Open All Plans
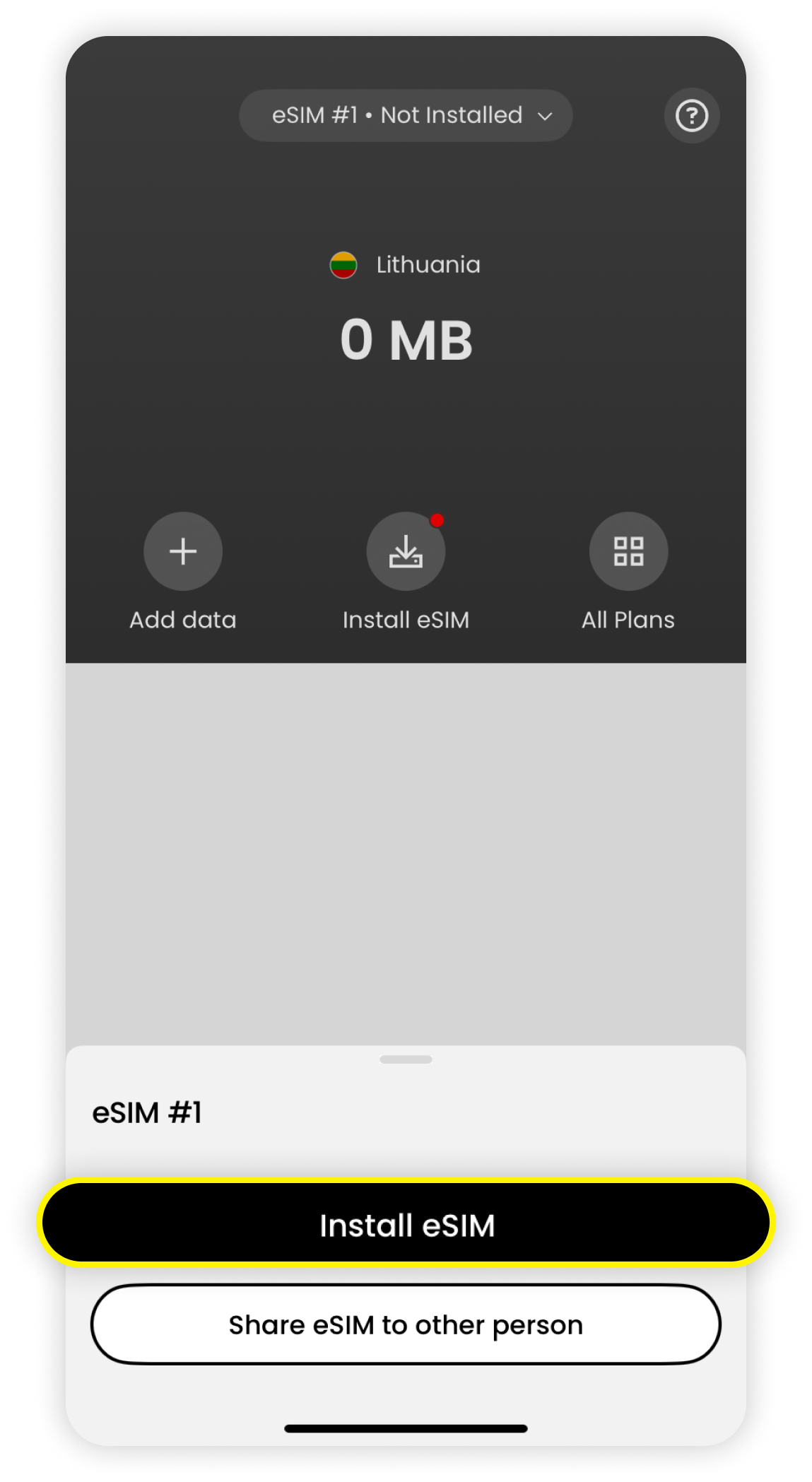 pos(628,551)
